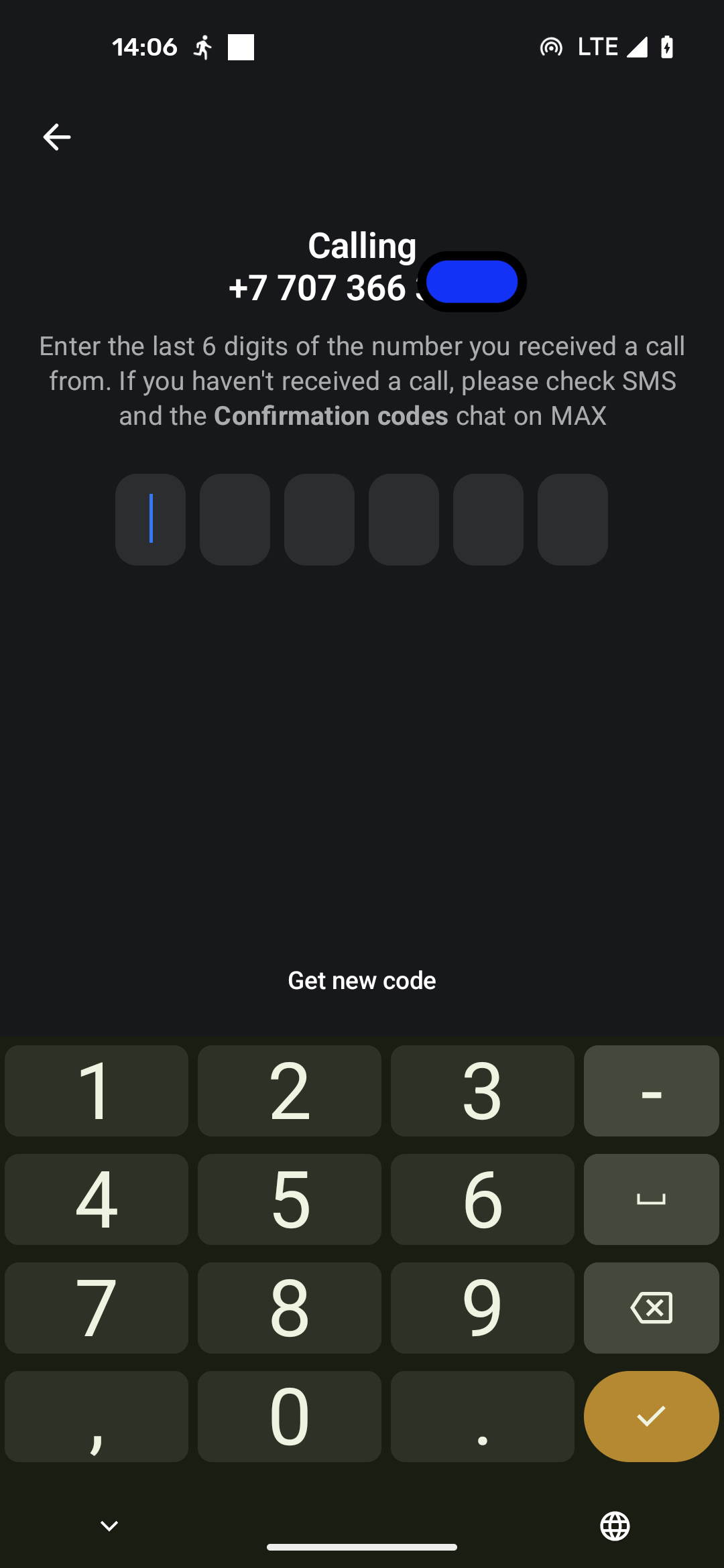Switch keyboard language via the globe icon
Screen dimensions: 724x1568
pyautogui.click(x=615, y=1526)
